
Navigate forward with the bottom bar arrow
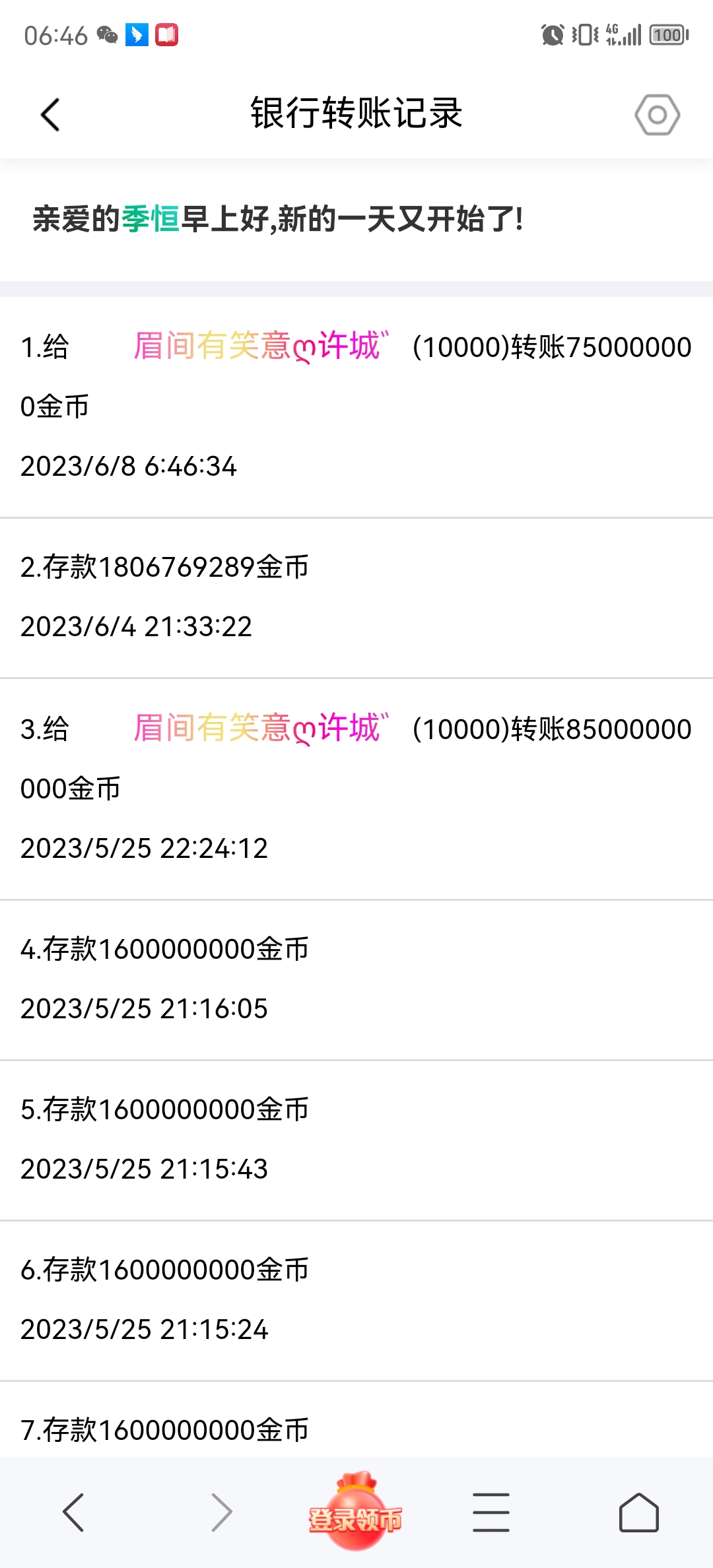tap(221, 1512)
